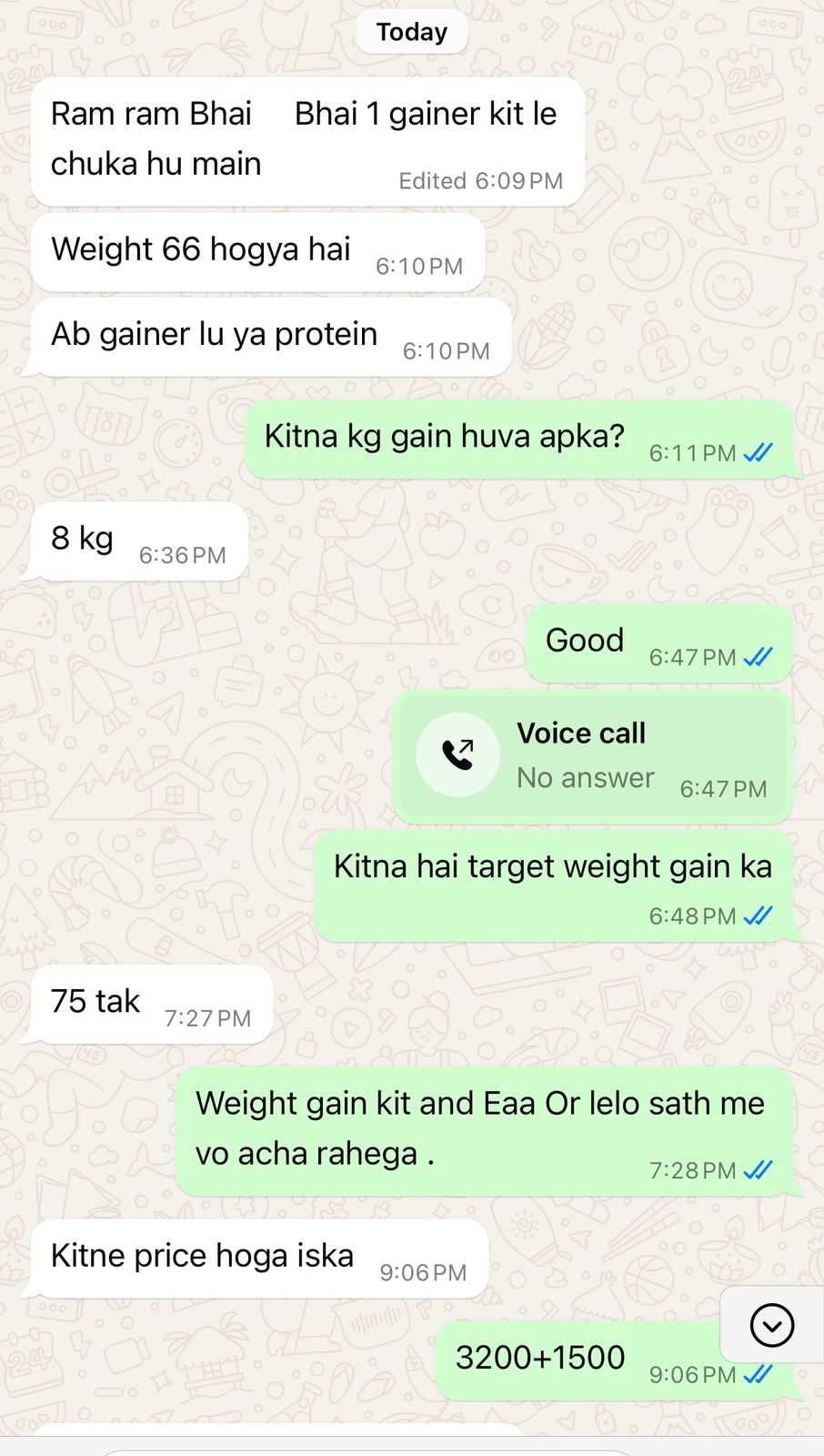
Task: Click the 'No answer' call log text
Action: pos(584,777)
